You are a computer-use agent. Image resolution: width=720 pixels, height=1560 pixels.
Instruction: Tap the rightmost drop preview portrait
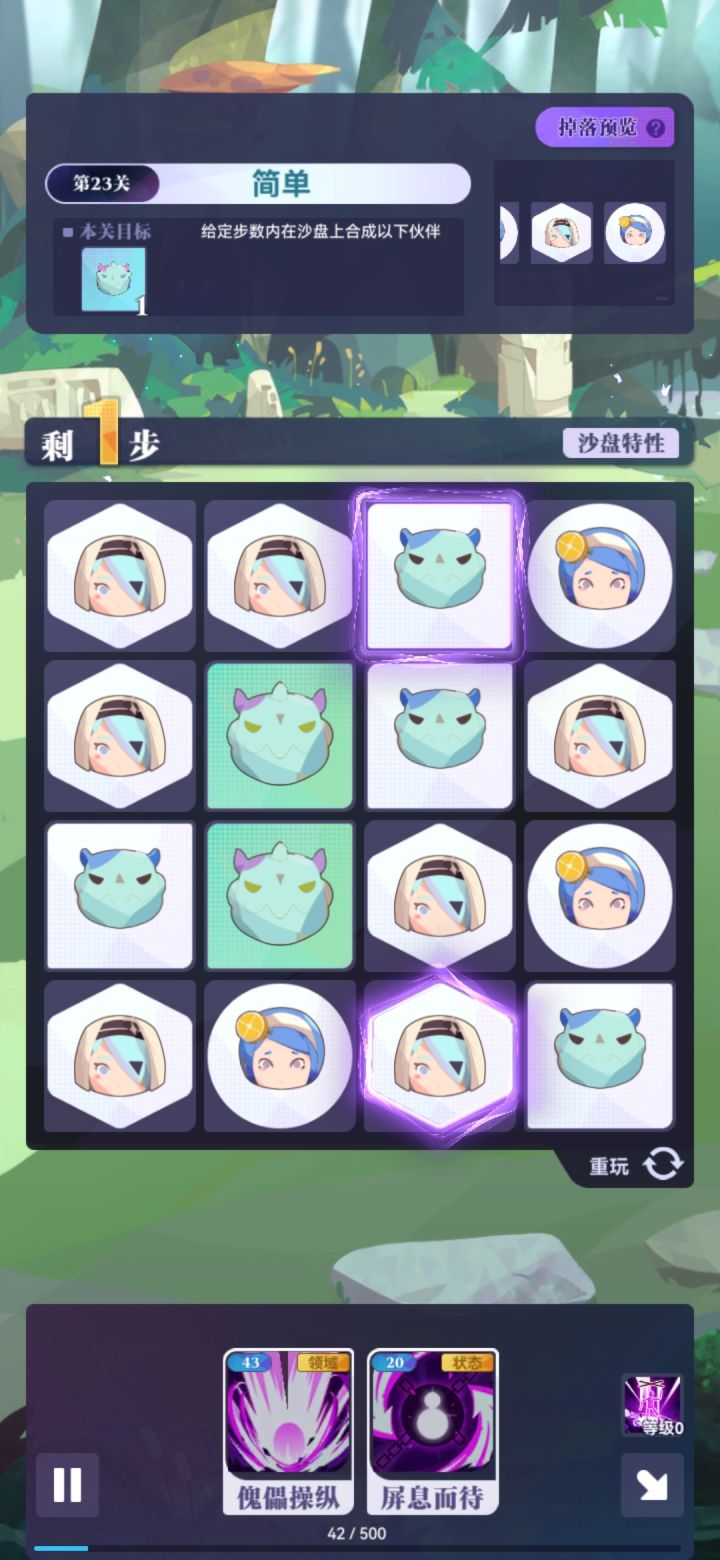[636, 232]
